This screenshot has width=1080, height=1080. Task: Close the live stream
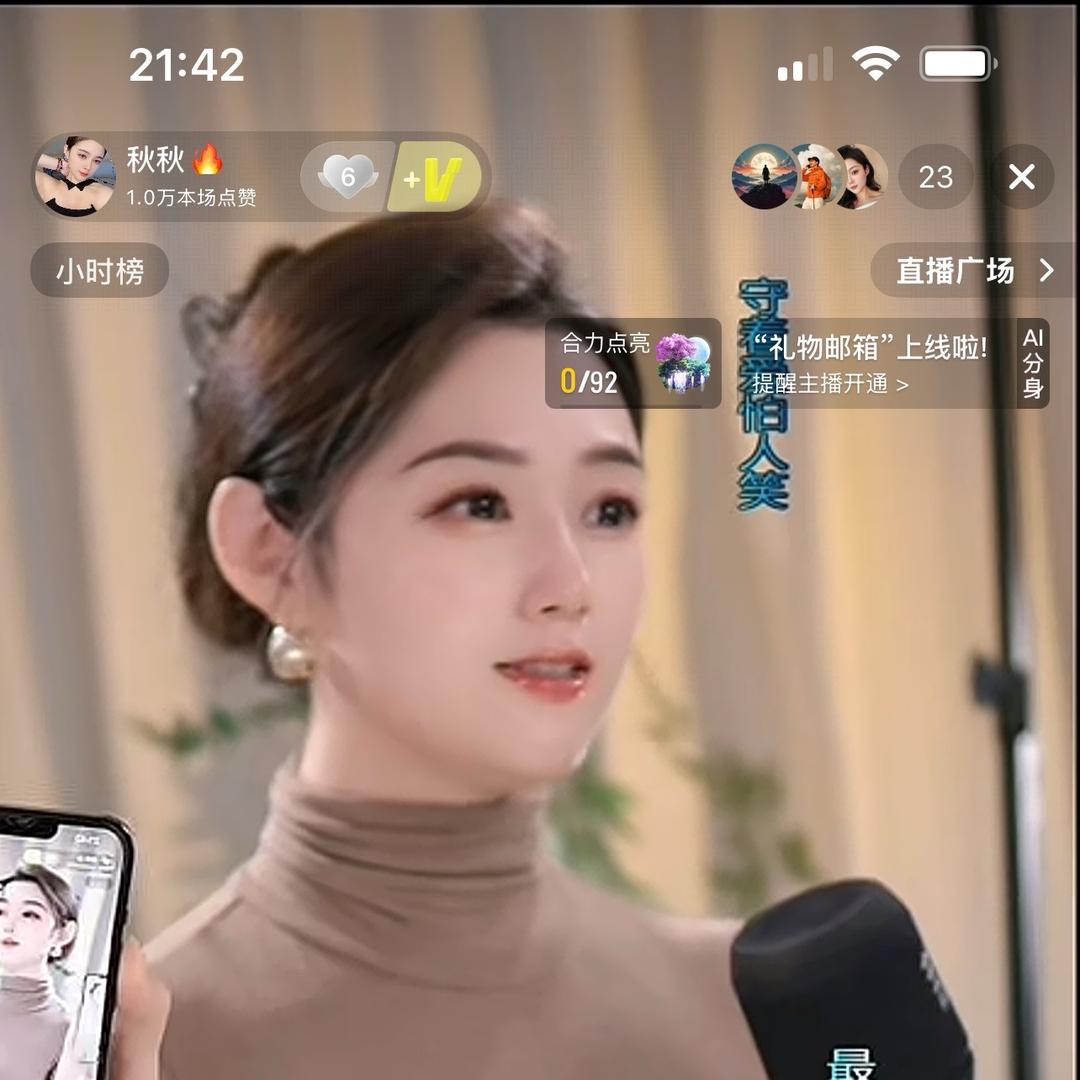pyautogui.click(x=1021, y=177)
